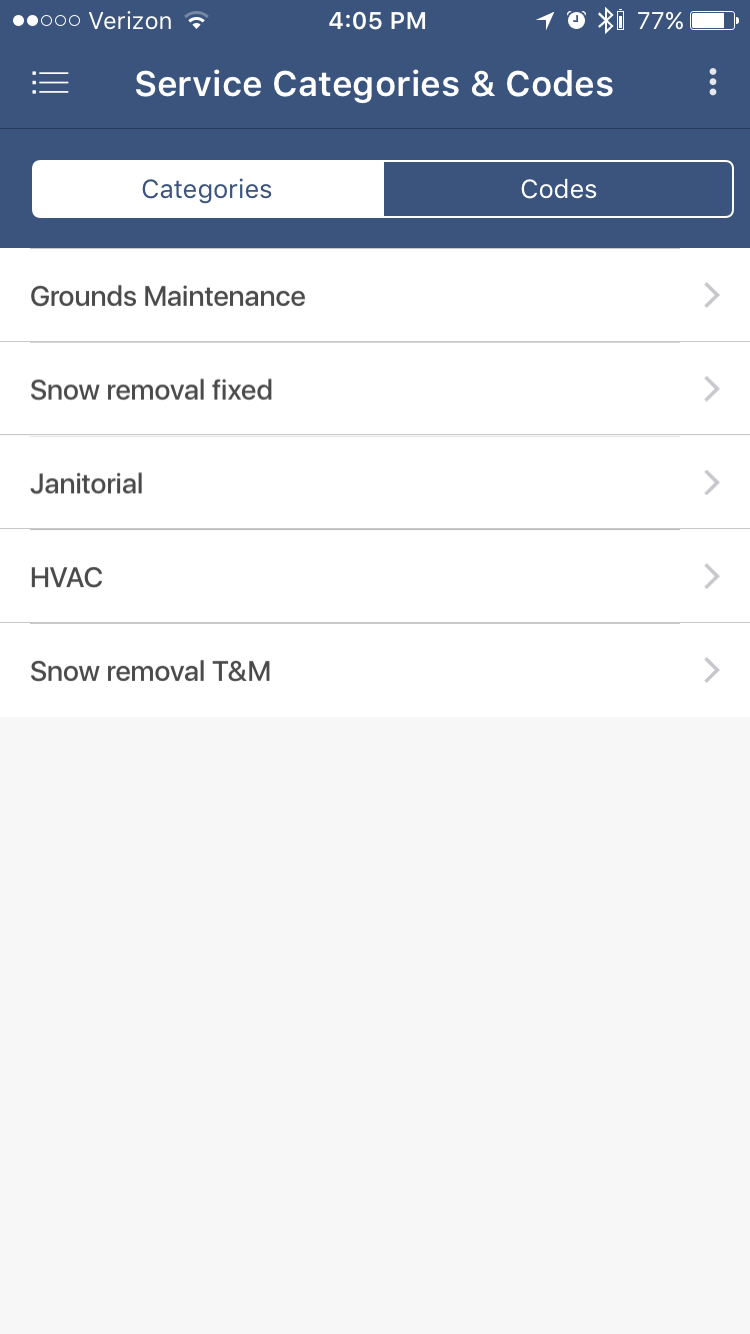Screen dimensions: 750x1334
Task: View the Janitorial category
Action: pos(375,483)
